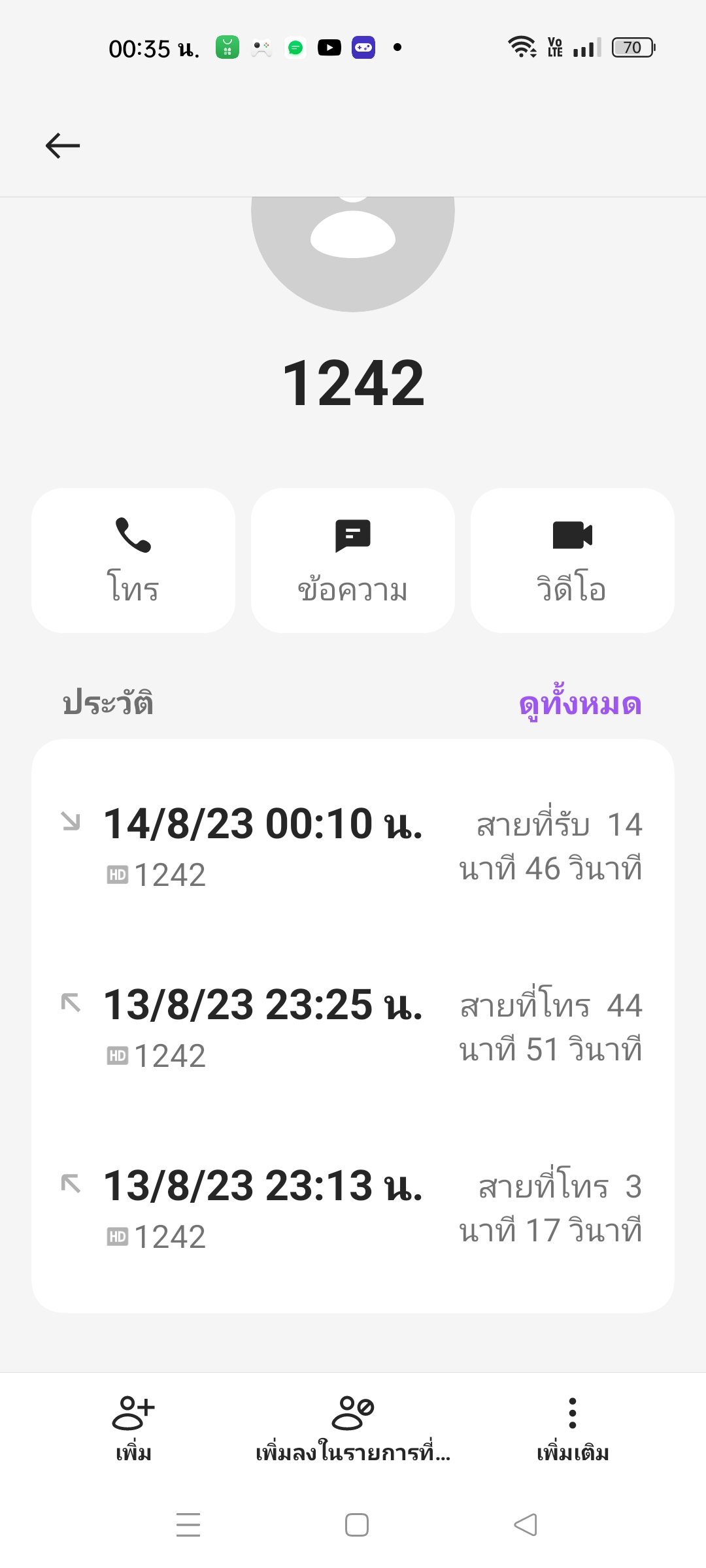Open the 14/8/23 00:10 received call entry
The height and width of the screenshot is (1568, 706).
(353, 846)
